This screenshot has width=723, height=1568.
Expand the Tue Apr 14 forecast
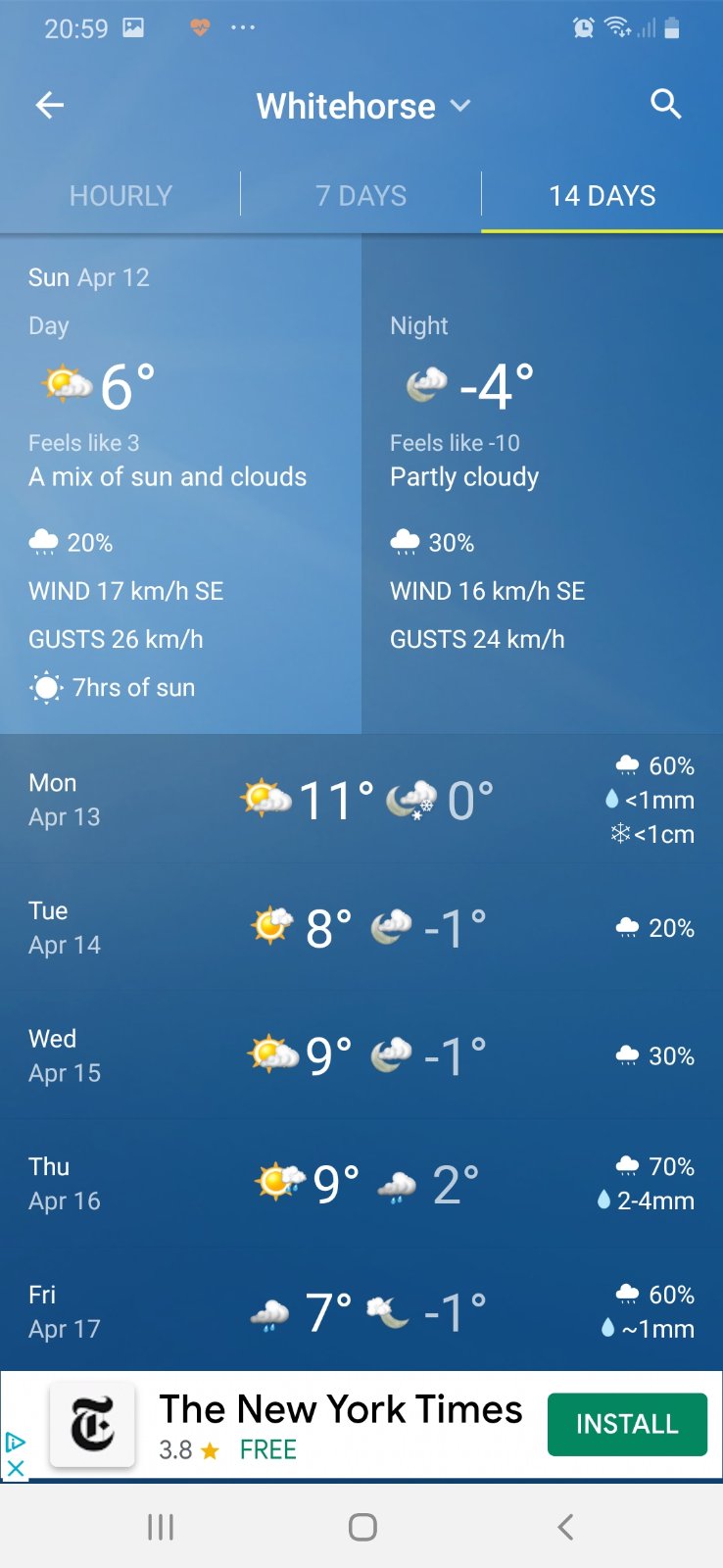(361, 927)
